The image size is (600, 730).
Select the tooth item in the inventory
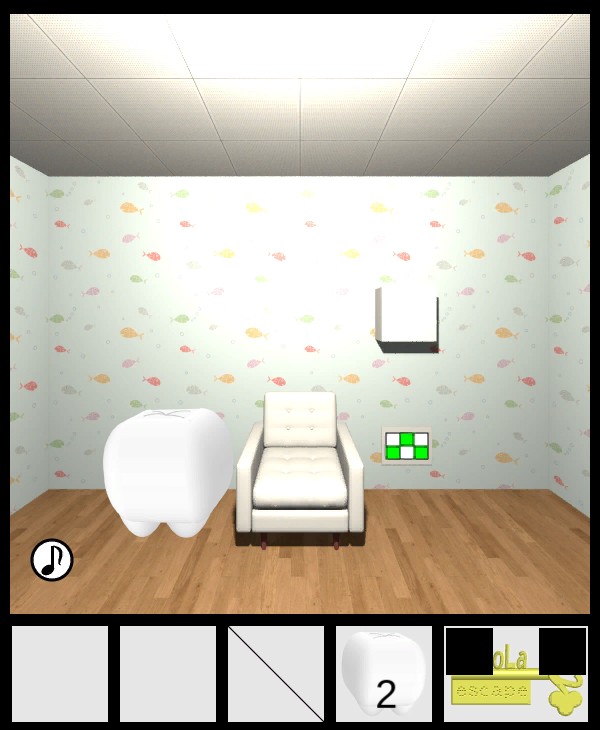click(x=384, y=673)
